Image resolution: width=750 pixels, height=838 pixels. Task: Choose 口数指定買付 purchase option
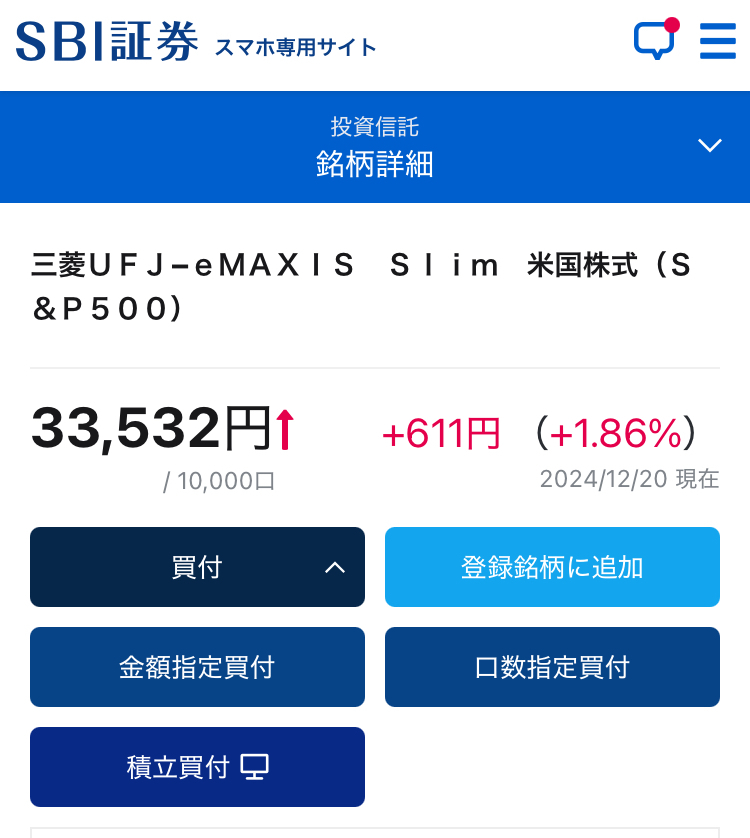(x=552, y=667)
